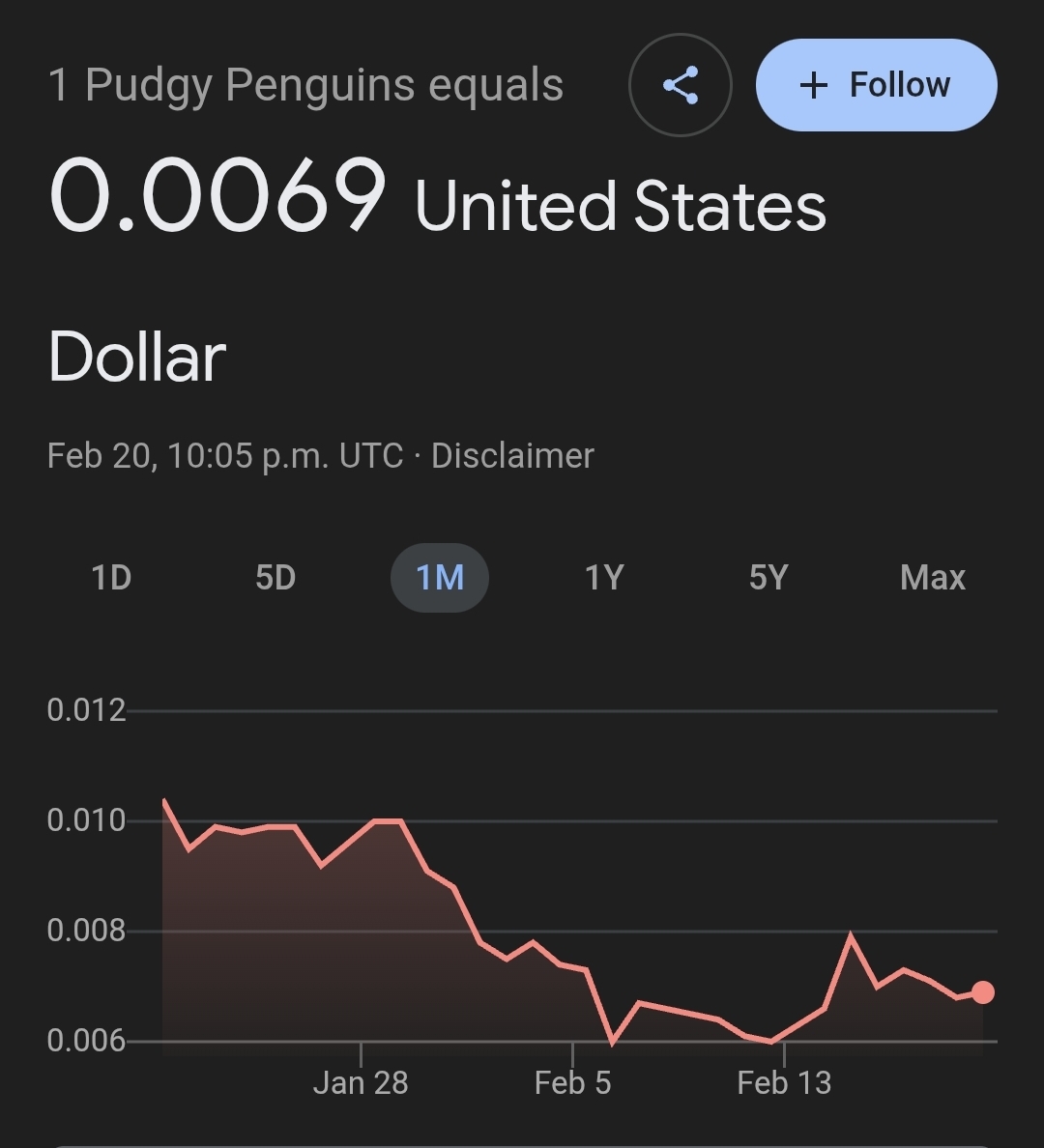Open the Disclaimer link
The height and width of the screenshot is (1148, 1044).
coord(512,455)
